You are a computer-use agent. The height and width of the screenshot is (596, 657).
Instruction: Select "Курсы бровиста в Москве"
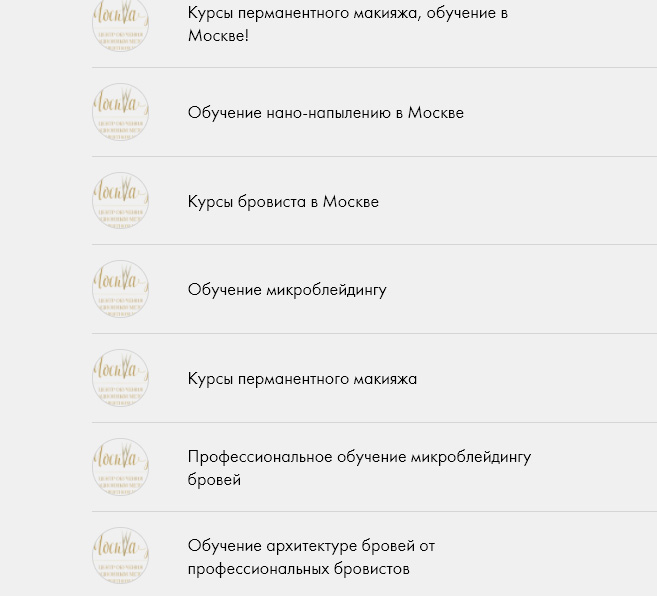tap(283, 202)
